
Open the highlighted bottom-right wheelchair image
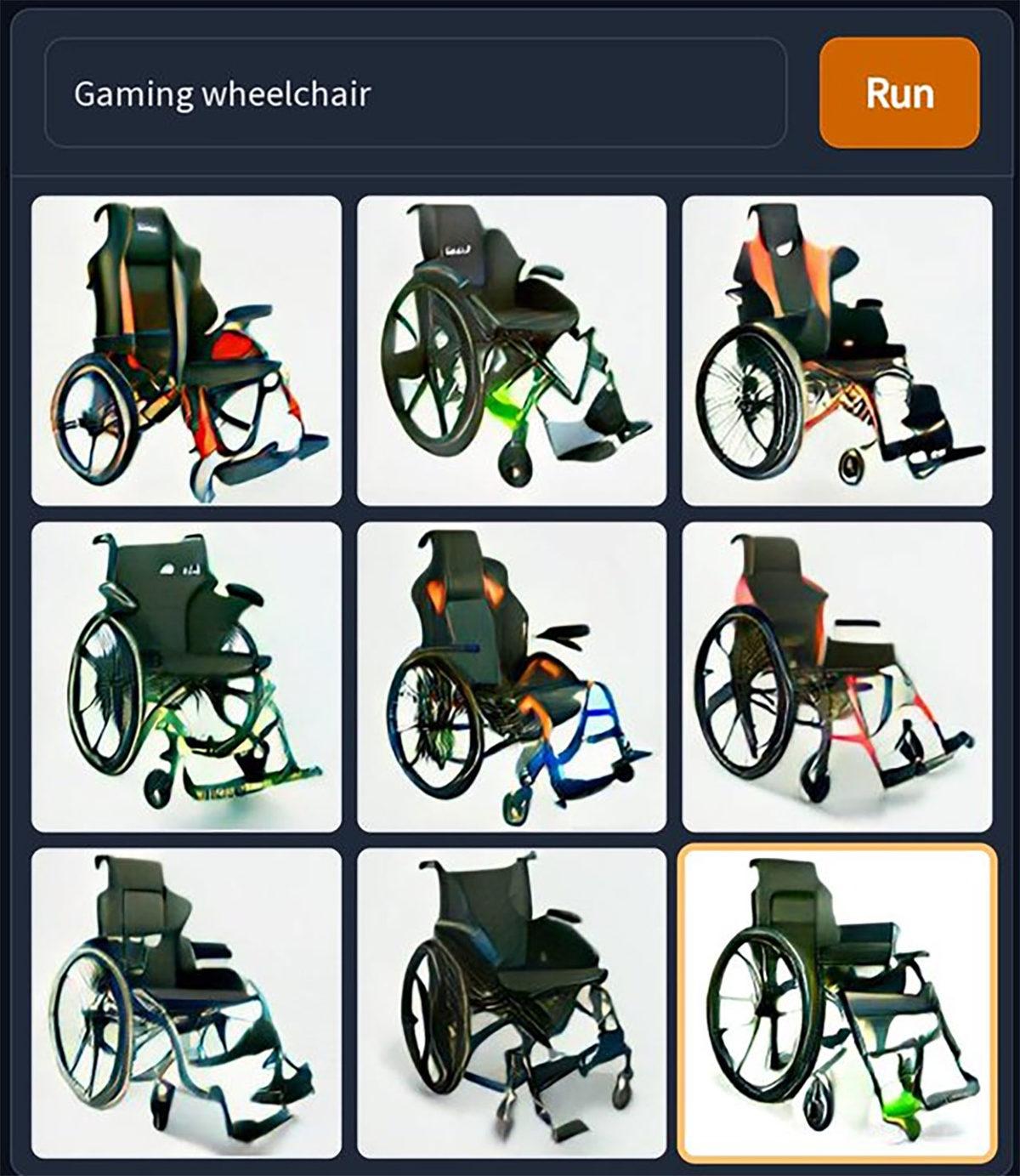pyautogui.click(x=836, y=1003)
